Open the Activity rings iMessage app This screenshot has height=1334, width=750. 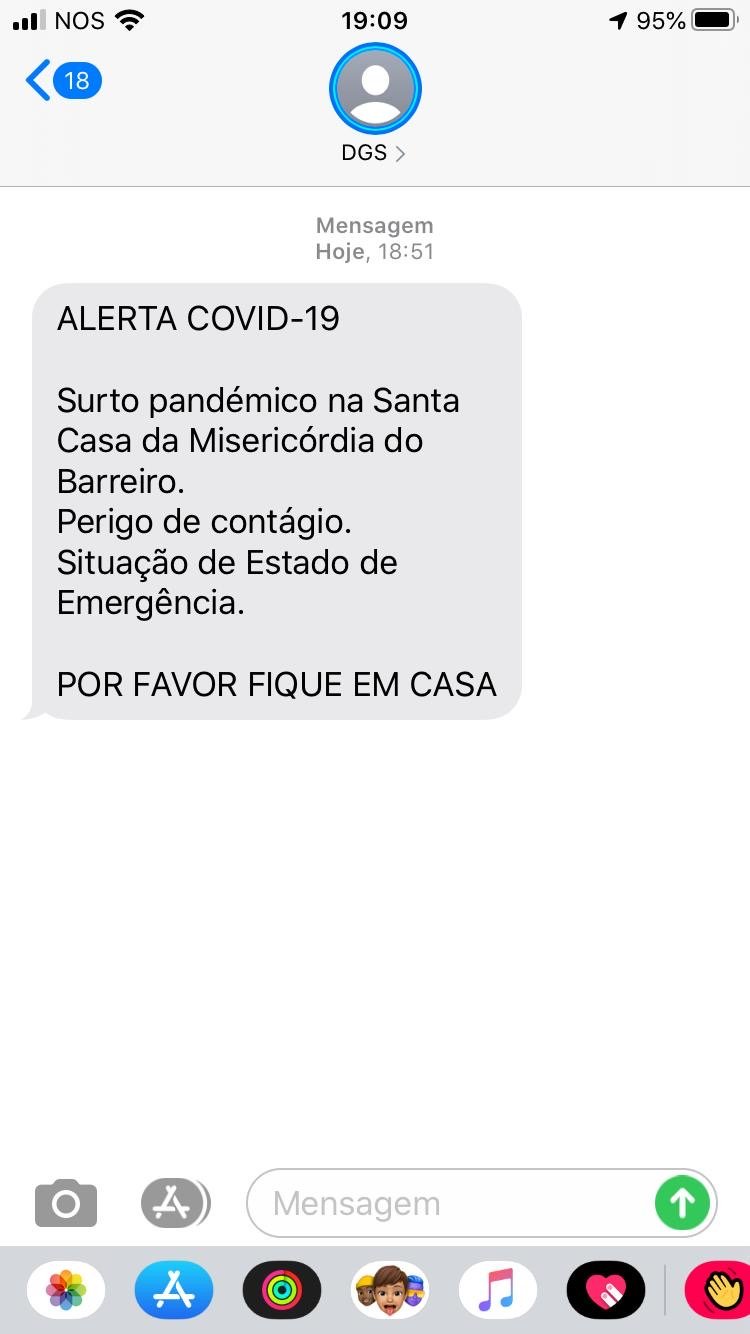pyautogui.click(x=282, y=1290)
